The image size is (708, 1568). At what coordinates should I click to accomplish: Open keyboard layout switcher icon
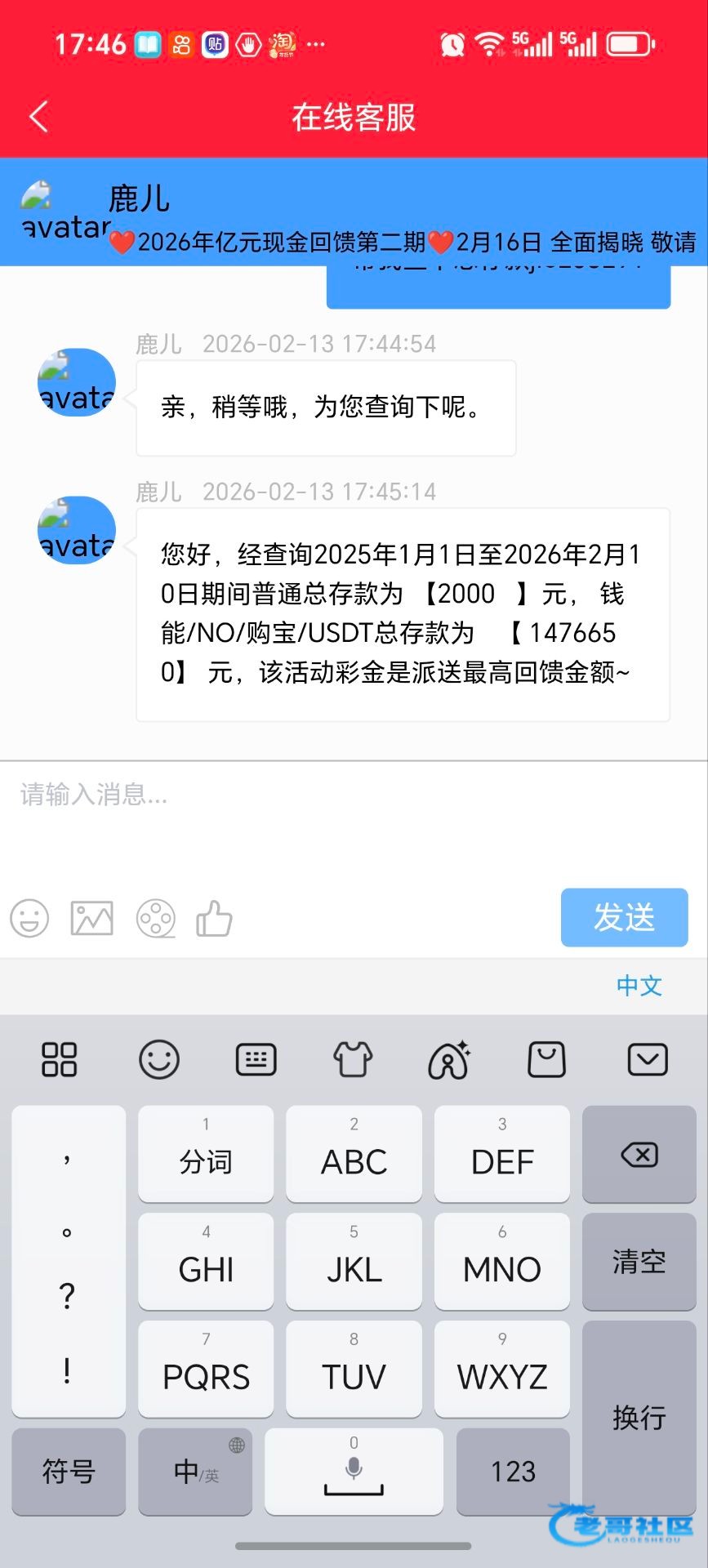click(x=256, y=1060)
